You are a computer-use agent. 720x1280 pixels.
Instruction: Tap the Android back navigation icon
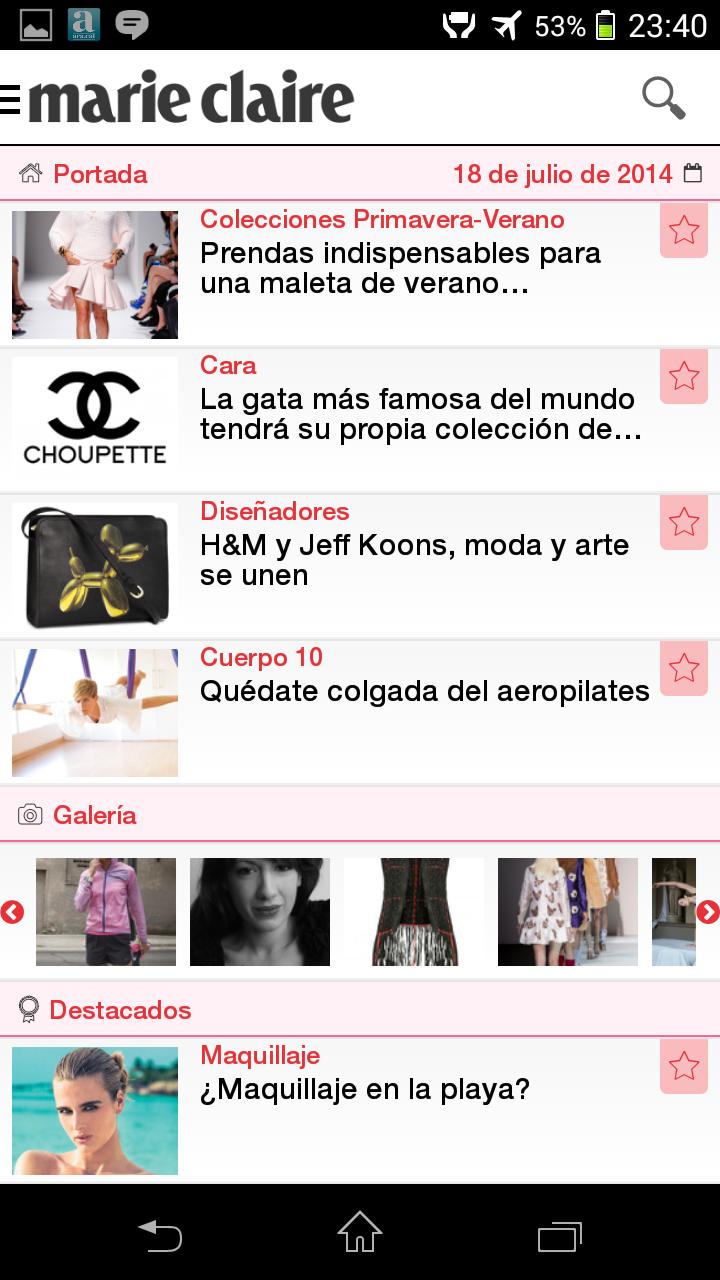[160, 1234]
